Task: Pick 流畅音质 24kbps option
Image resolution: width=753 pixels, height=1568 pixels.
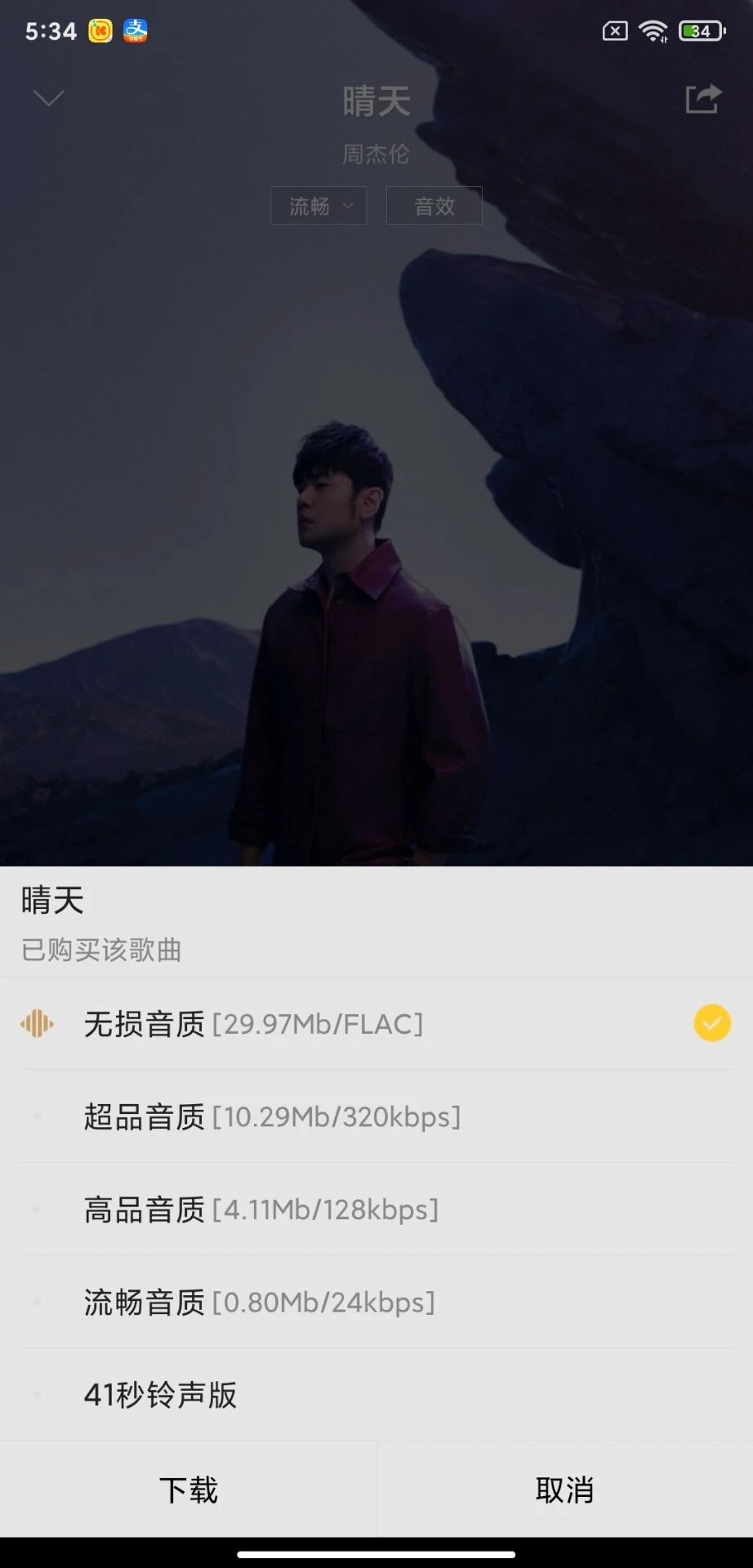Action: 376,1302
